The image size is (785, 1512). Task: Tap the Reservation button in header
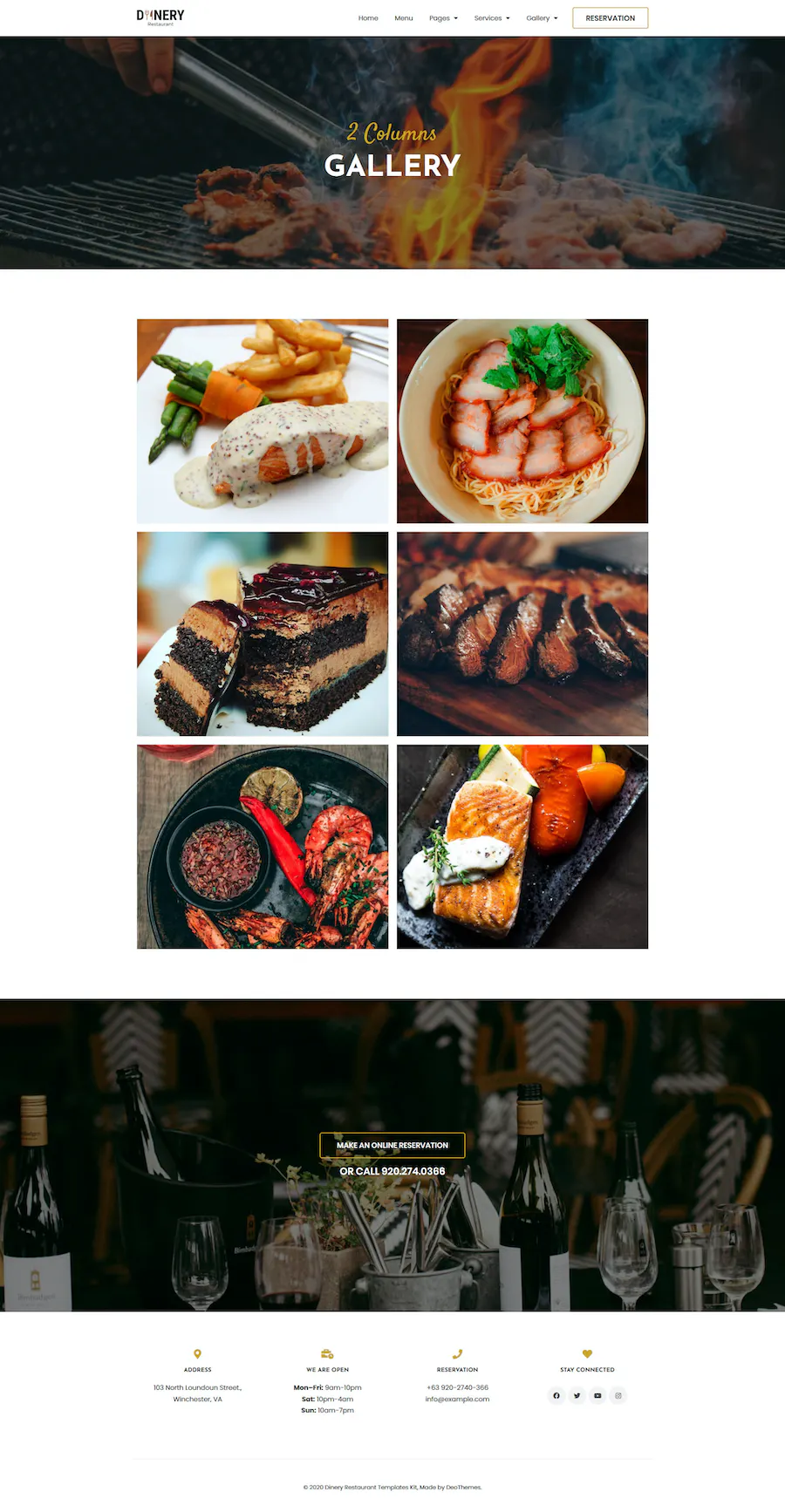click(610, 18)
